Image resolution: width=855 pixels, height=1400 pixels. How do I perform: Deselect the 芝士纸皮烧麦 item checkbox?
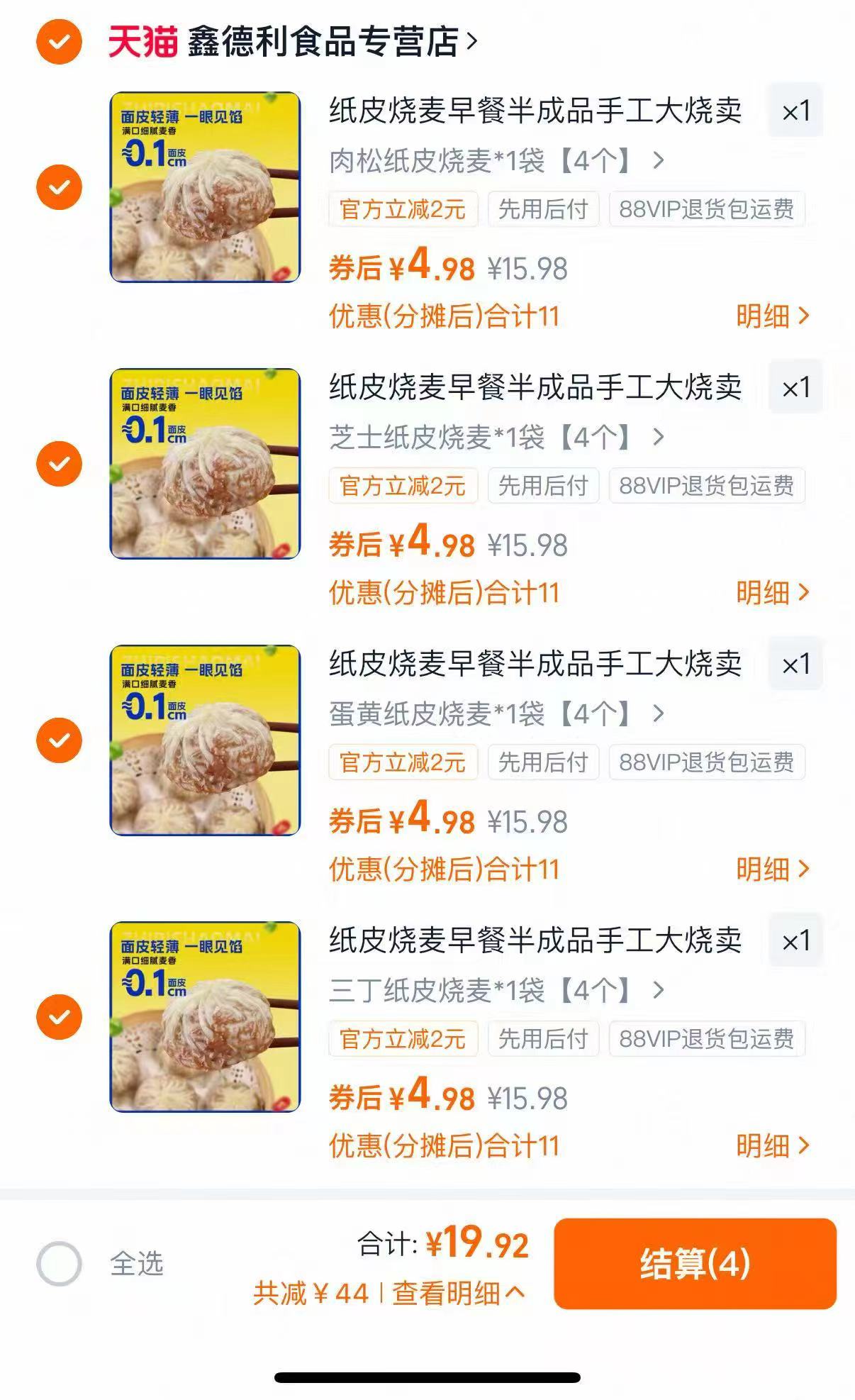(x=58, y=462)
